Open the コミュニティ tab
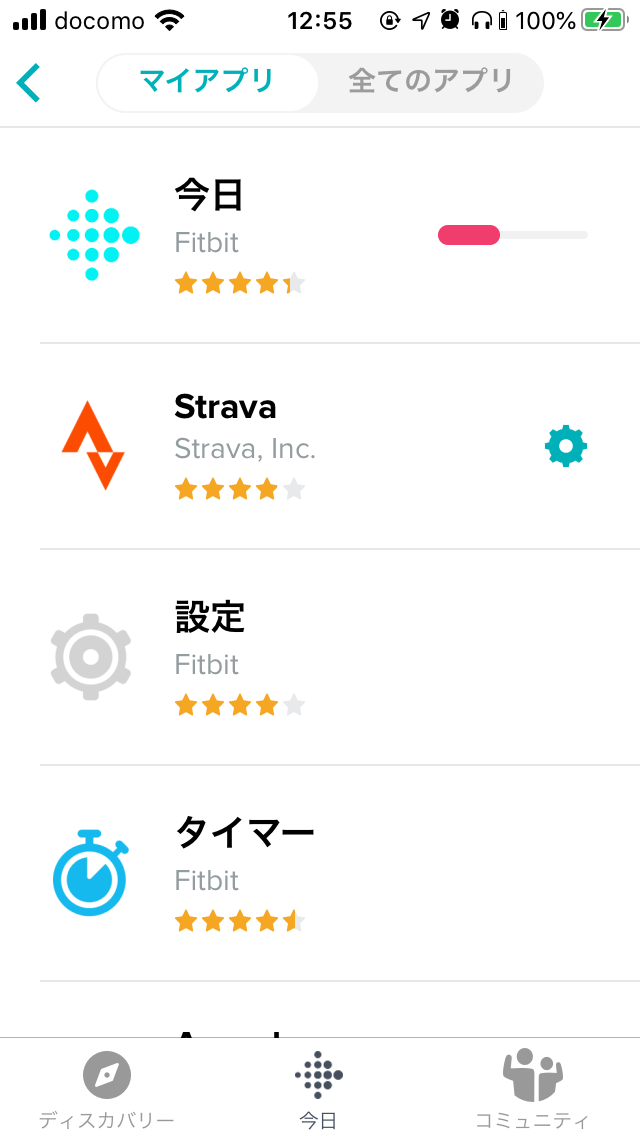Image resolution: width=640 pixels, height=1136 pixels. pos(532,1089)
